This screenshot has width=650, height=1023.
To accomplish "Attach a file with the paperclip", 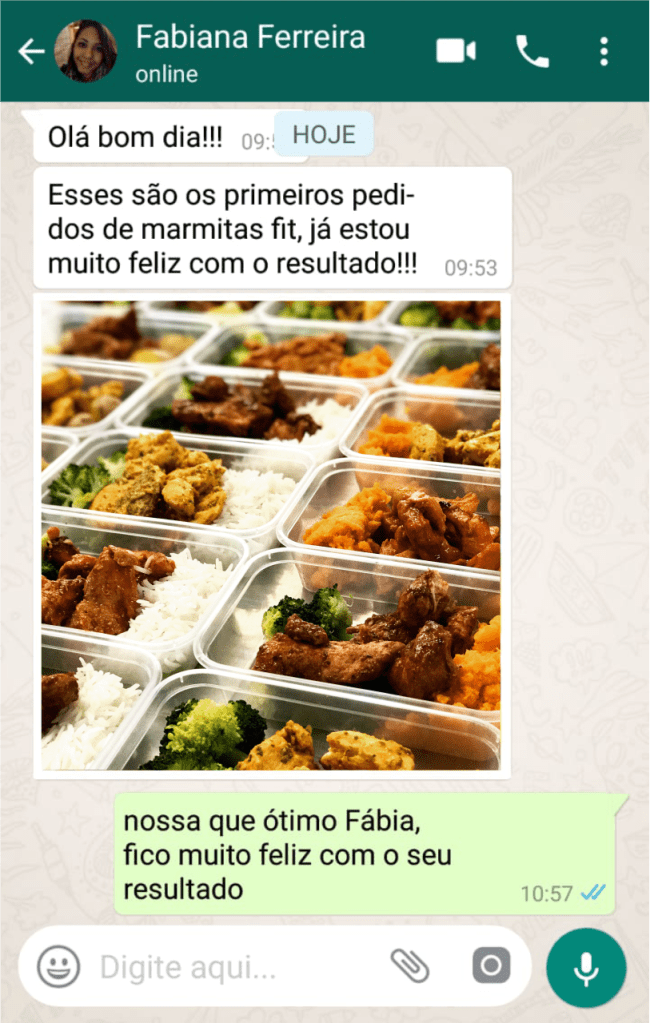I will tap(410, 966).
